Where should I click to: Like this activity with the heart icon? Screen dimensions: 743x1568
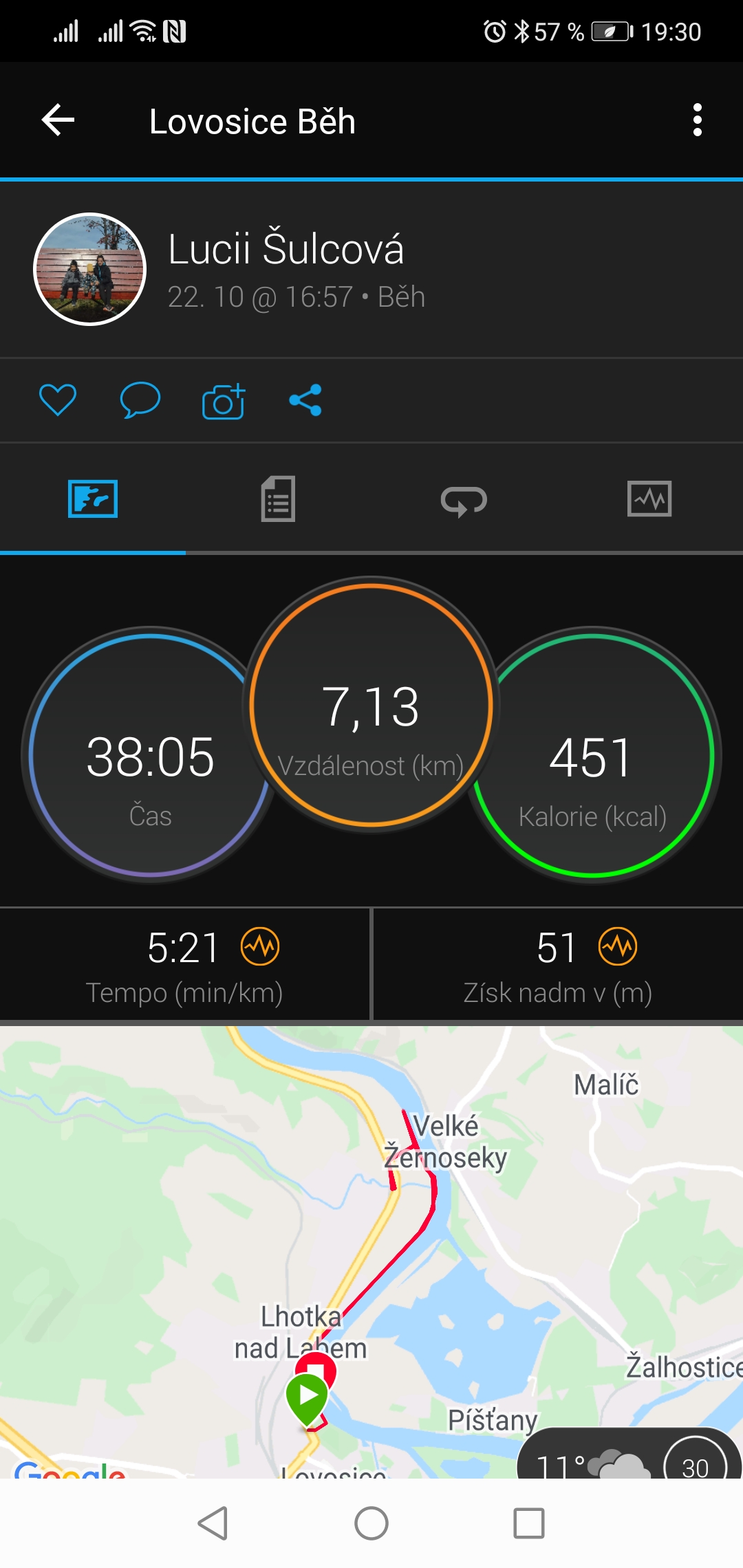(58, 400)
